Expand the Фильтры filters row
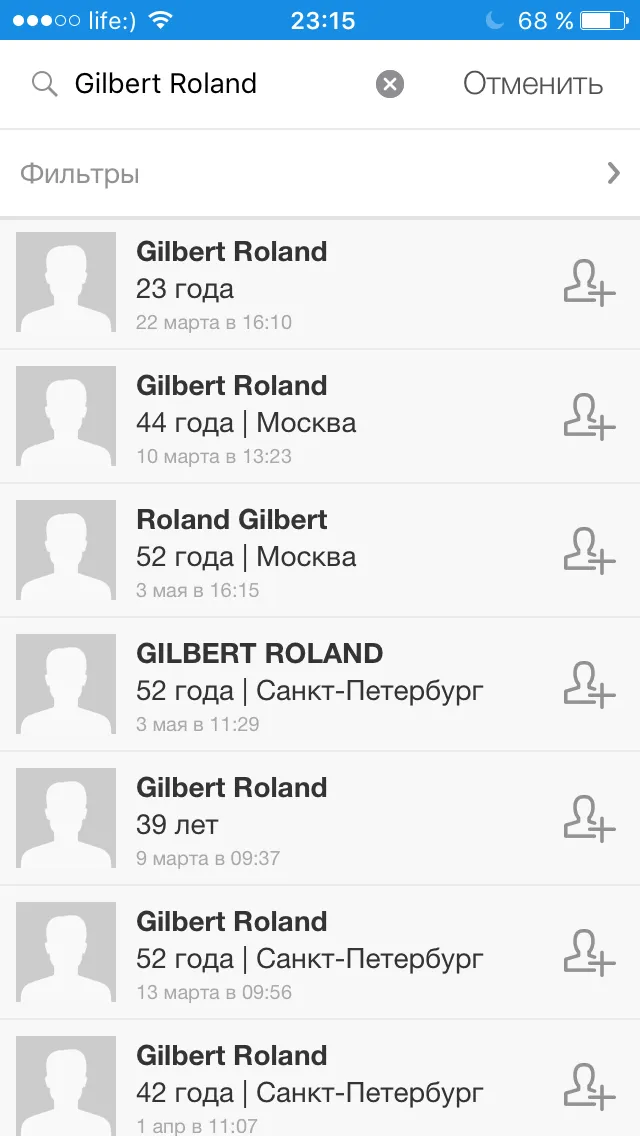The image size is (640, 1136). pos(320,174)
